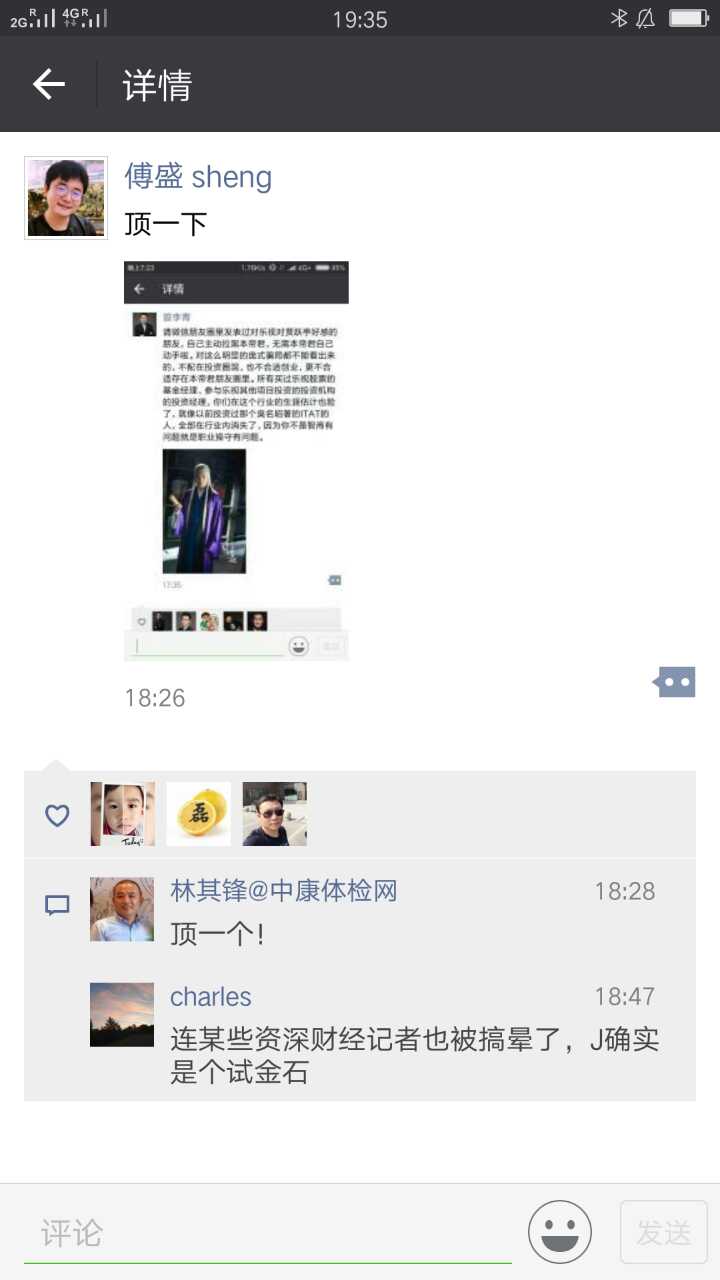The height and width of the screenshot is (1280, 720).
Task: Open charles's sunset avatar
Action: 122,1014
